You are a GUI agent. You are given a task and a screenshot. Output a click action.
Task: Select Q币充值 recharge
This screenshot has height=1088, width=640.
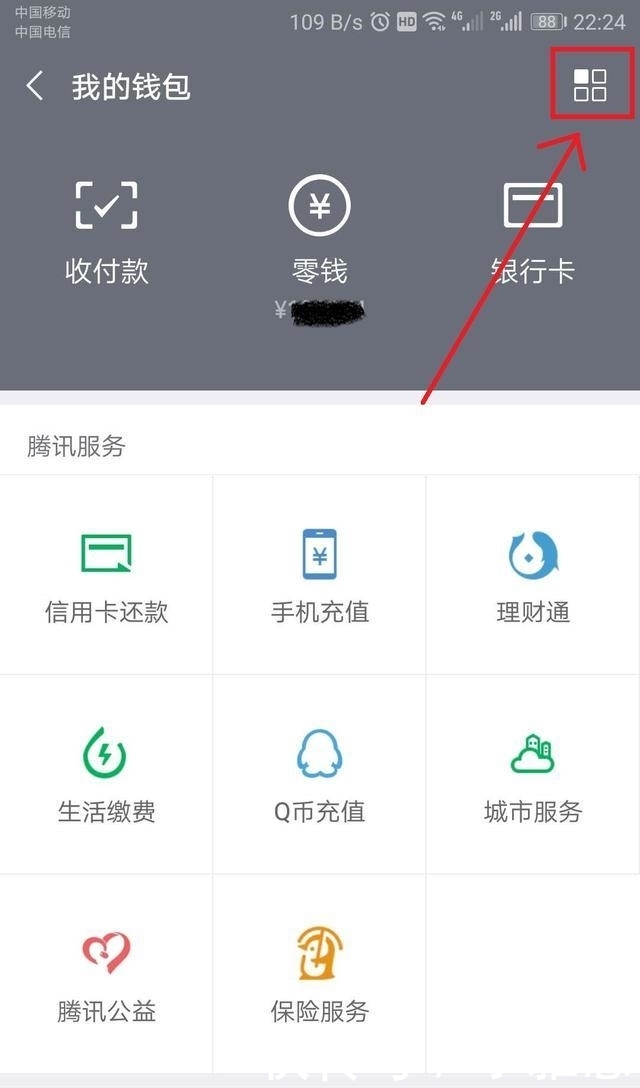[x=319, y=774]
